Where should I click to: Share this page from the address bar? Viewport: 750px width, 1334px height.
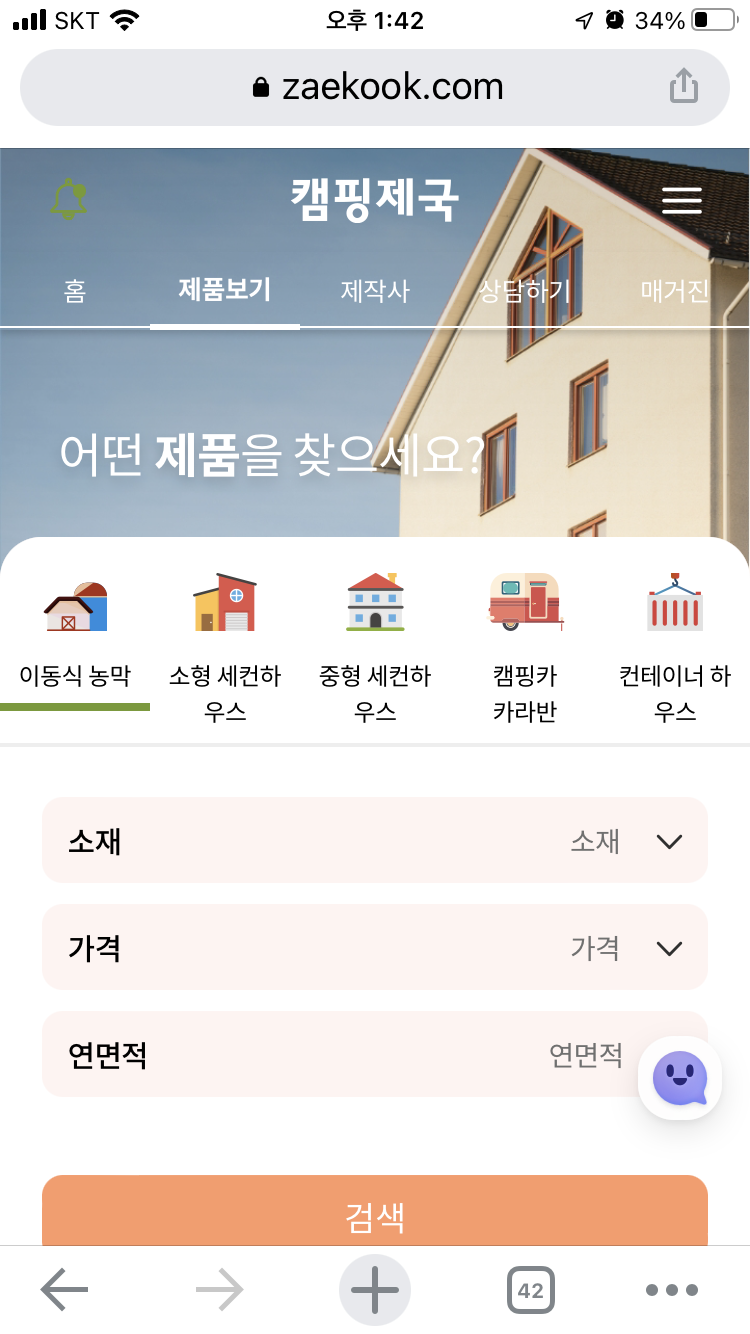(x=683, y=86)
